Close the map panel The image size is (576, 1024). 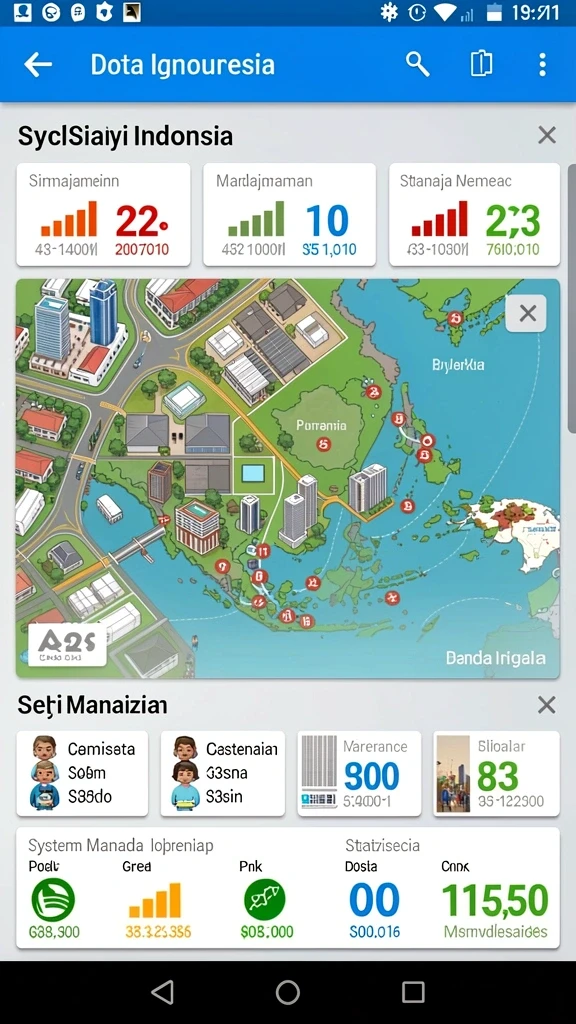[526, 313]
